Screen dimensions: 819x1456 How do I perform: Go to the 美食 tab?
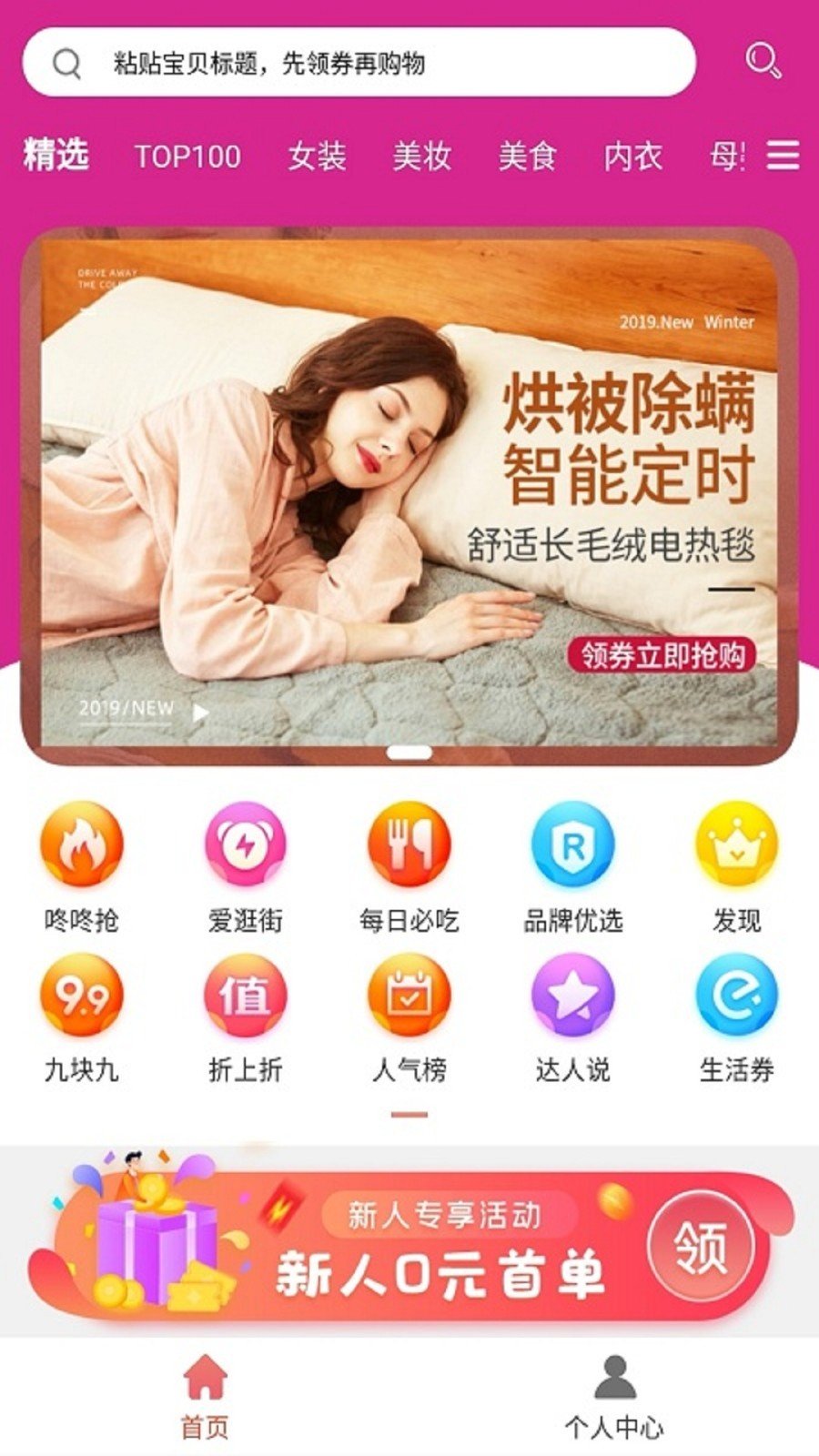click(x=527, y=157)
